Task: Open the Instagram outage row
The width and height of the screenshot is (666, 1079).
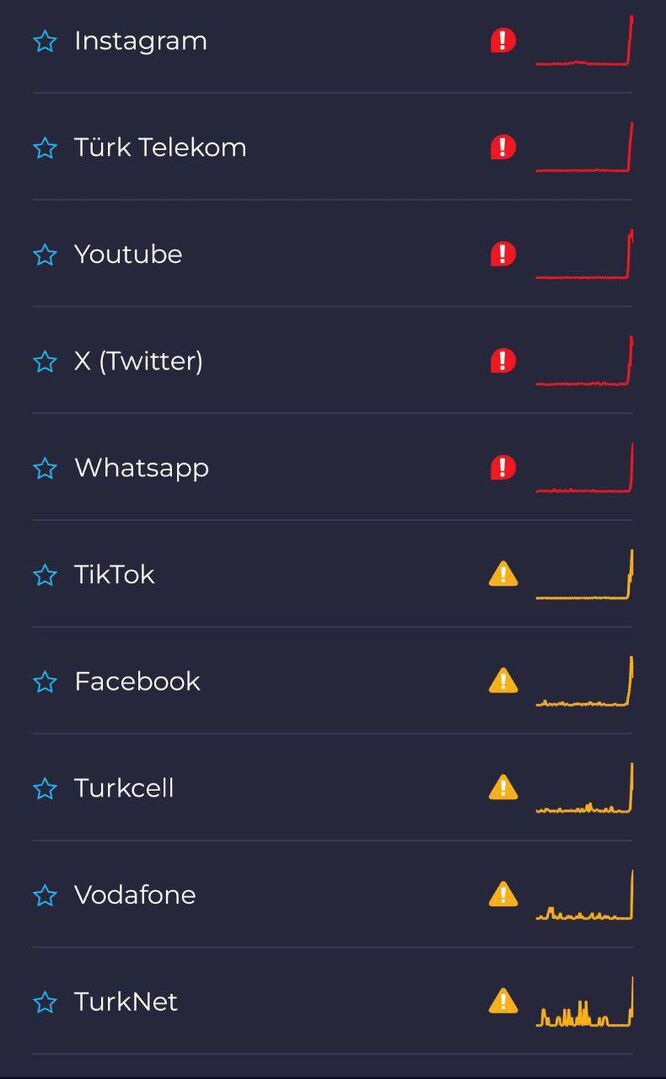Action: [333, 41]
